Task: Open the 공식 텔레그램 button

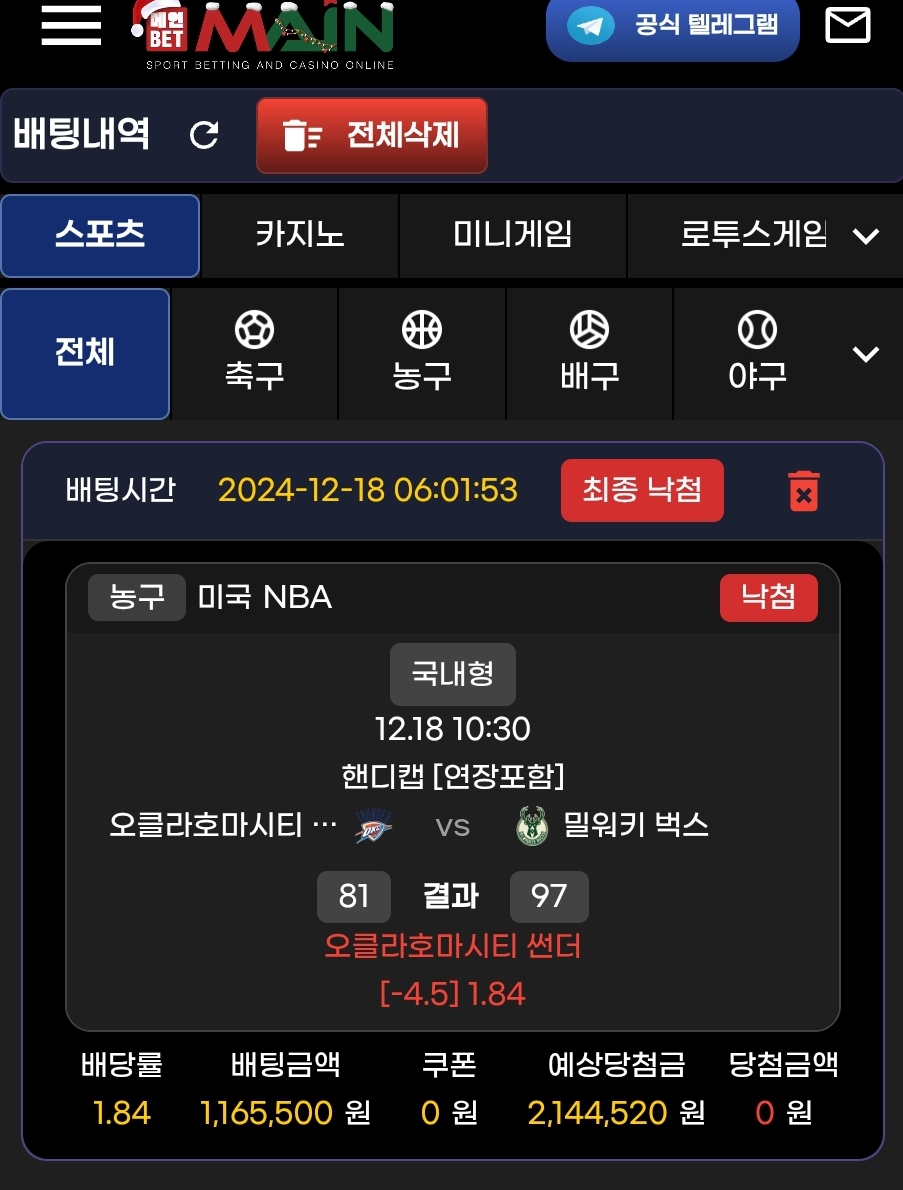Action: 673,26
